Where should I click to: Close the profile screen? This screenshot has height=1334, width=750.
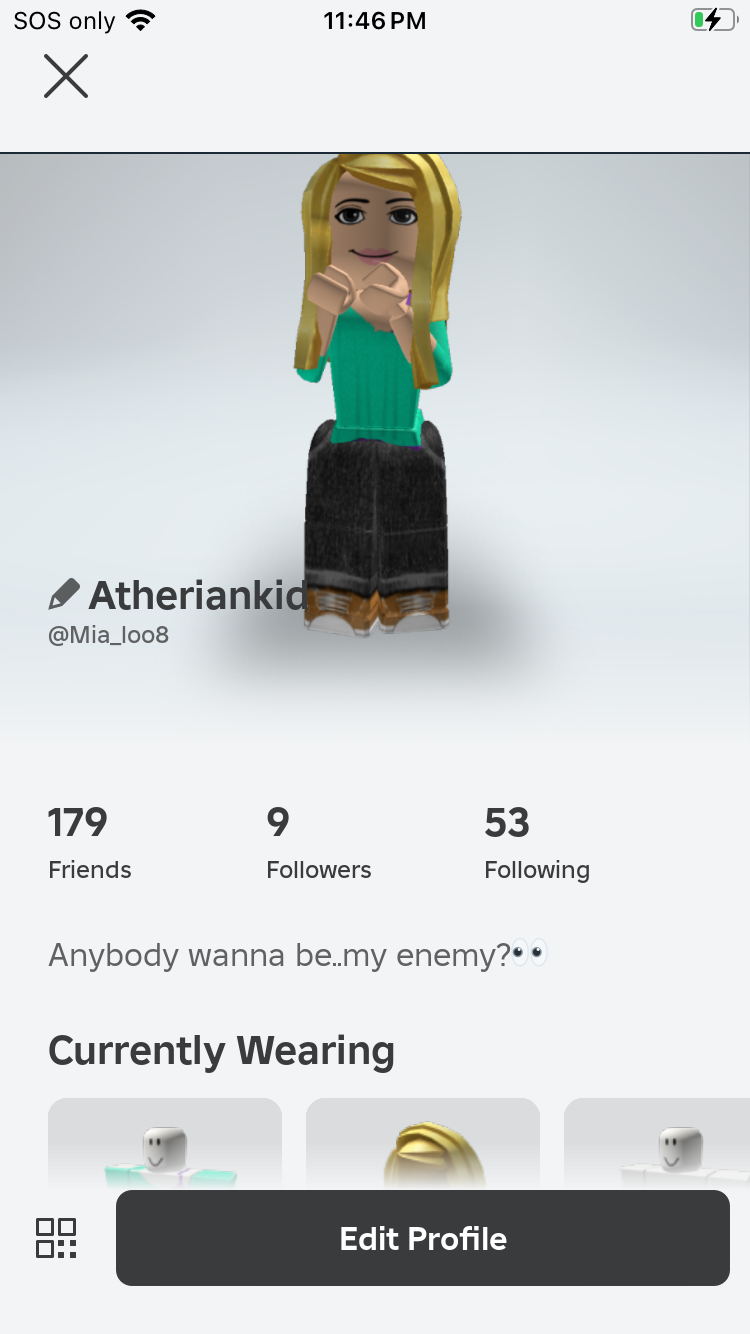[66, 76]
